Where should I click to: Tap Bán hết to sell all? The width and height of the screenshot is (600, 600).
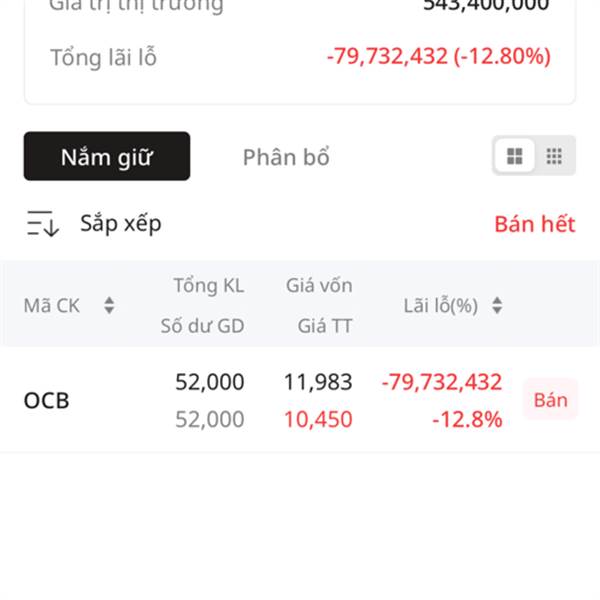click(534, 224)
